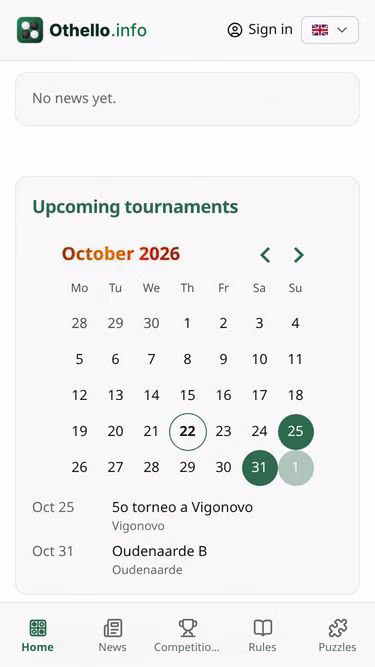Tap the Home tab
Screen dimensions: 375x667
coord(37,636)
